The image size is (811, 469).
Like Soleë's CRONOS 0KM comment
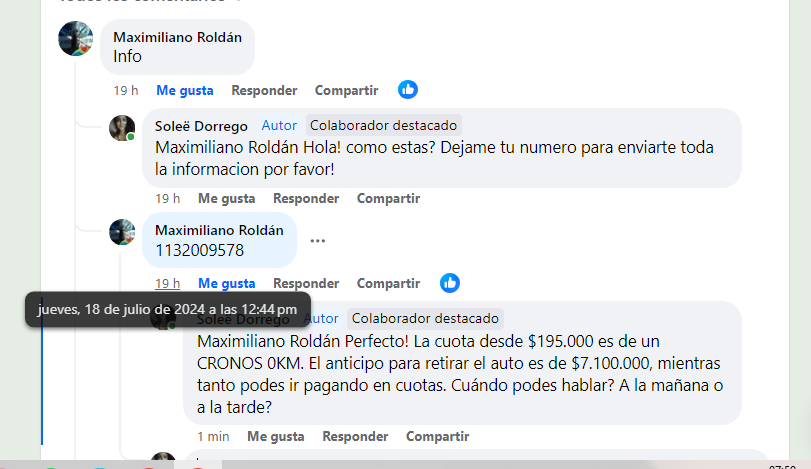pos(276,436)
